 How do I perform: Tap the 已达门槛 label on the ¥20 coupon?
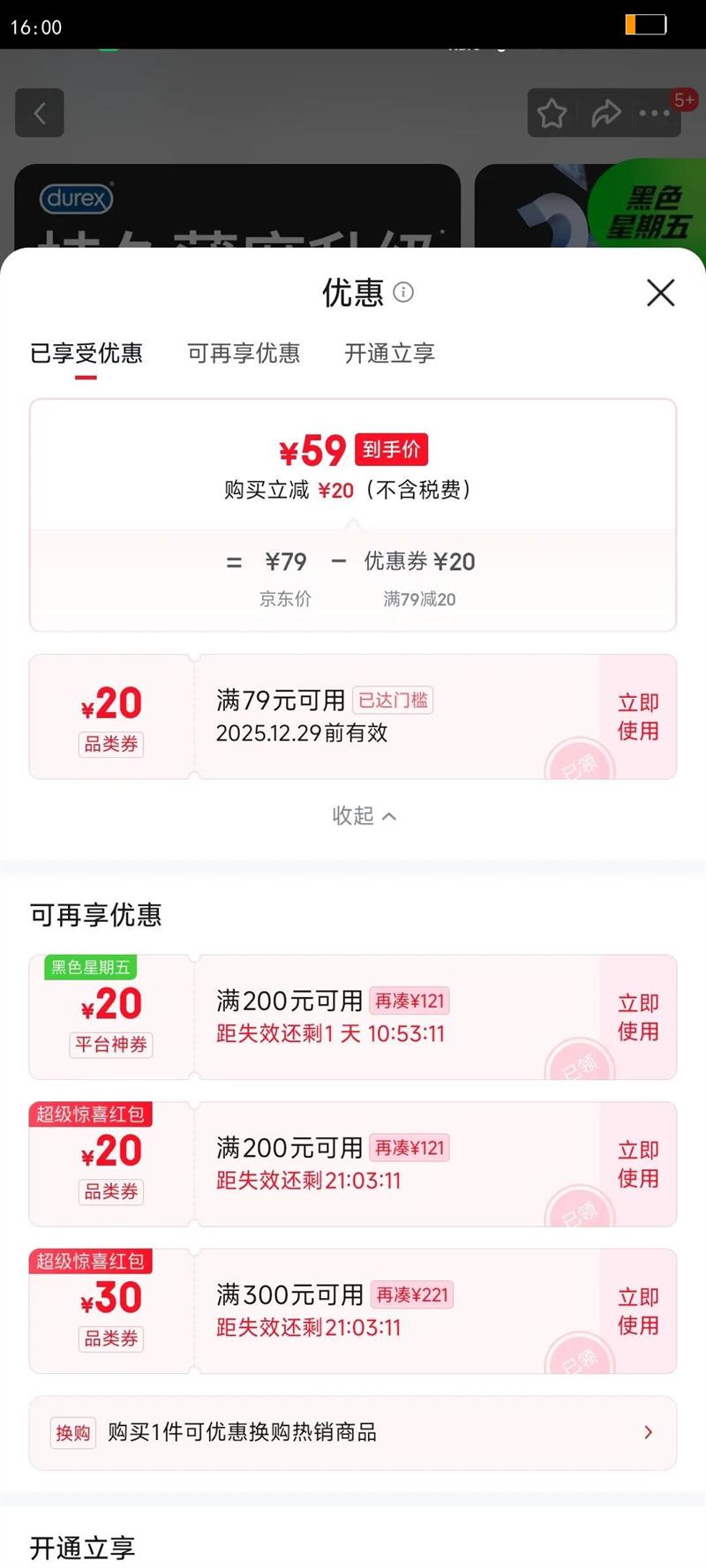(x=395, y=700)
